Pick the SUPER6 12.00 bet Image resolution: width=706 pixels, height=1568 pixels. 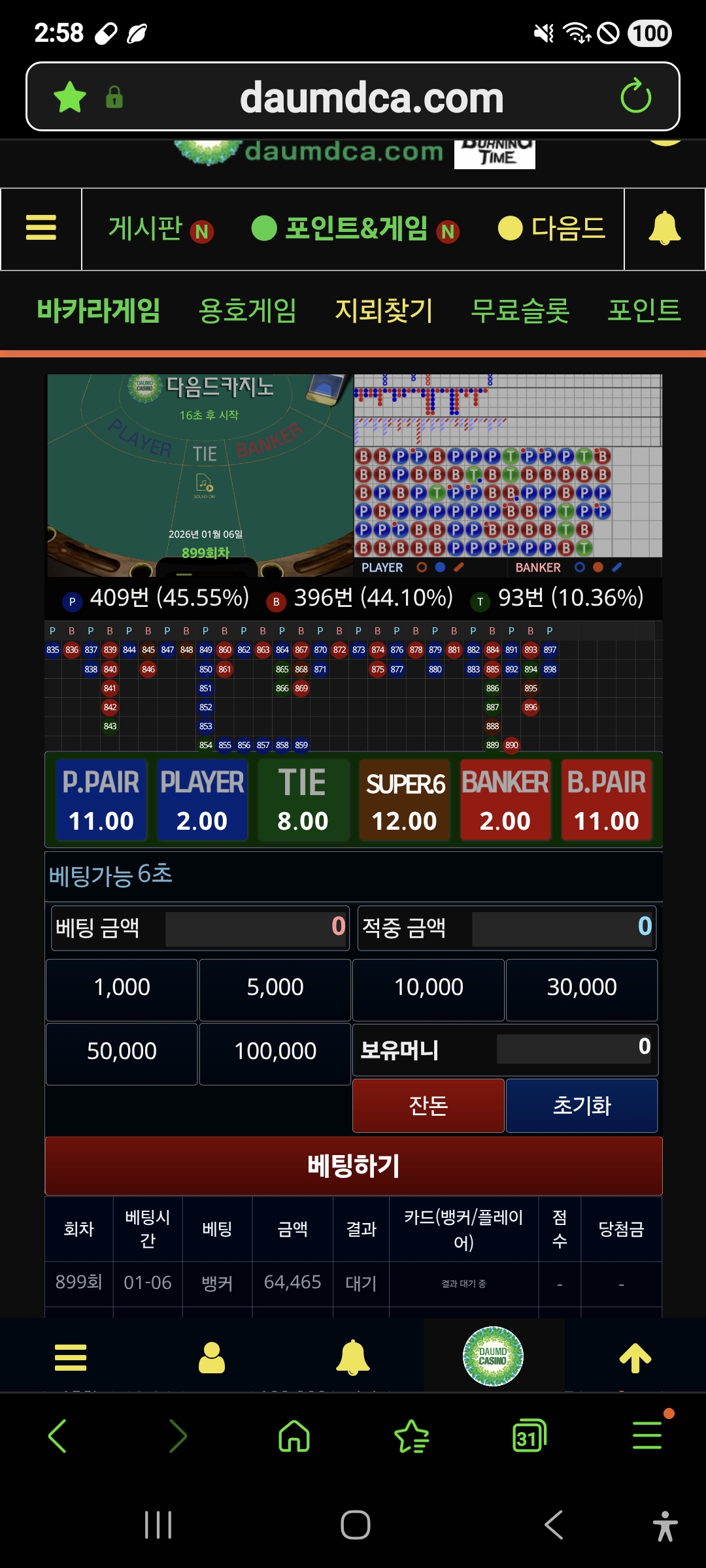point(404,800)
